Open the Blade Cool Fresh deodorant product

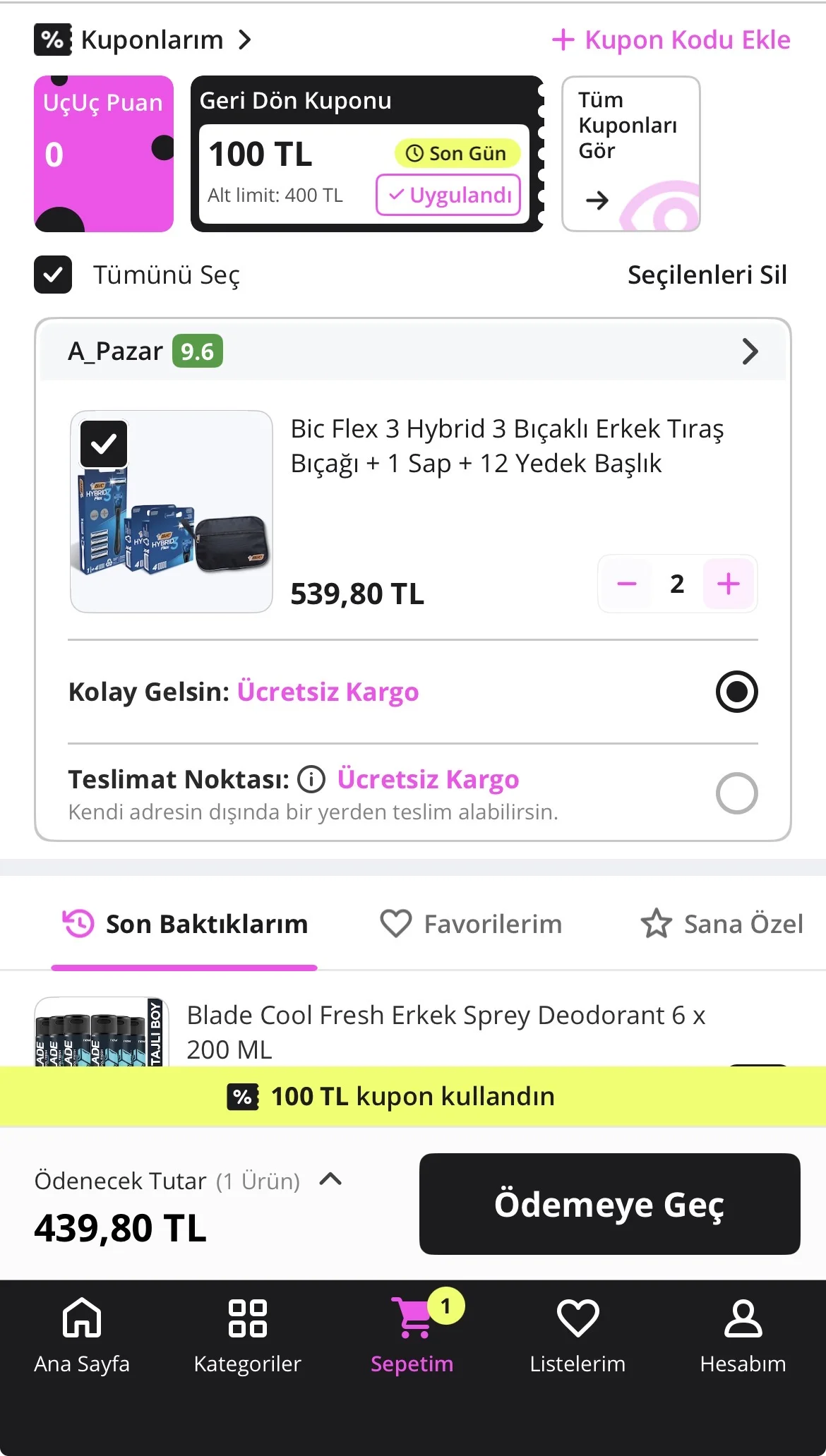[445, 1031]
